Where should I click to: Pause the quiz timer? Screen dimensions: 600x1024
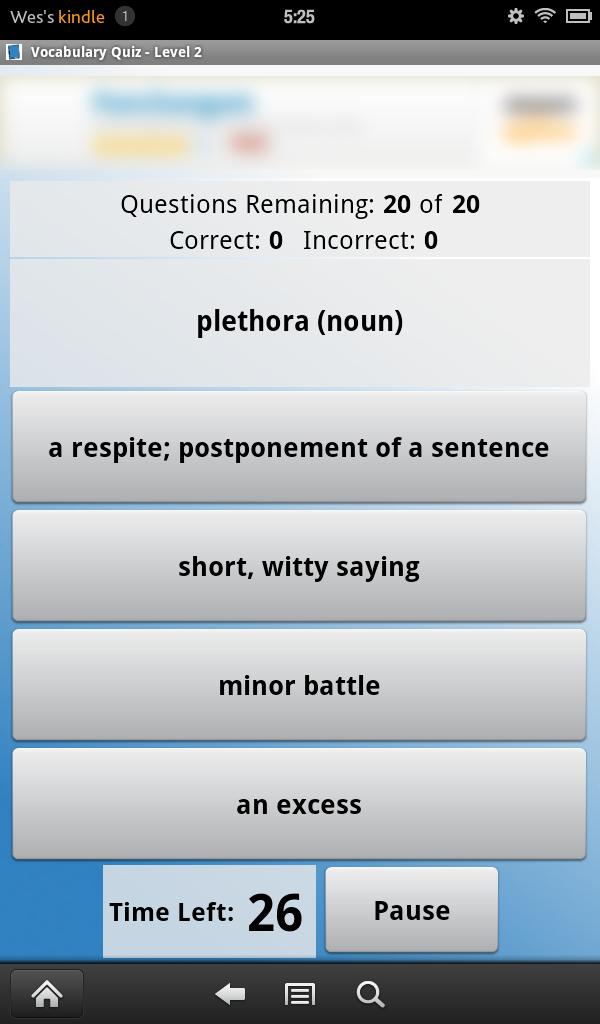click(x=411, y=910)
